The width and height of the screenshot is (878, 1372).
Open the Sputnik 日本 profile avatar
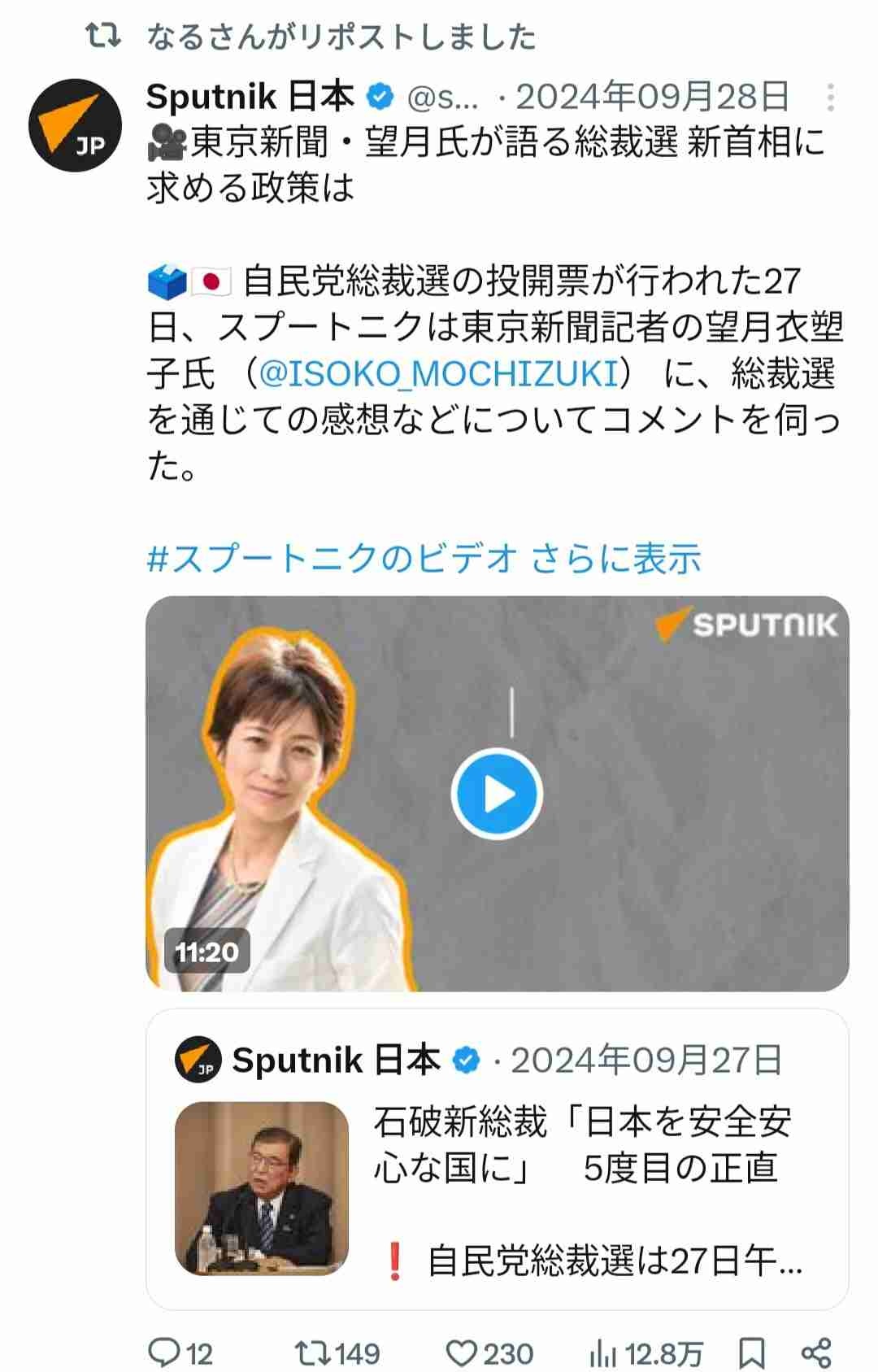(75, 125)
